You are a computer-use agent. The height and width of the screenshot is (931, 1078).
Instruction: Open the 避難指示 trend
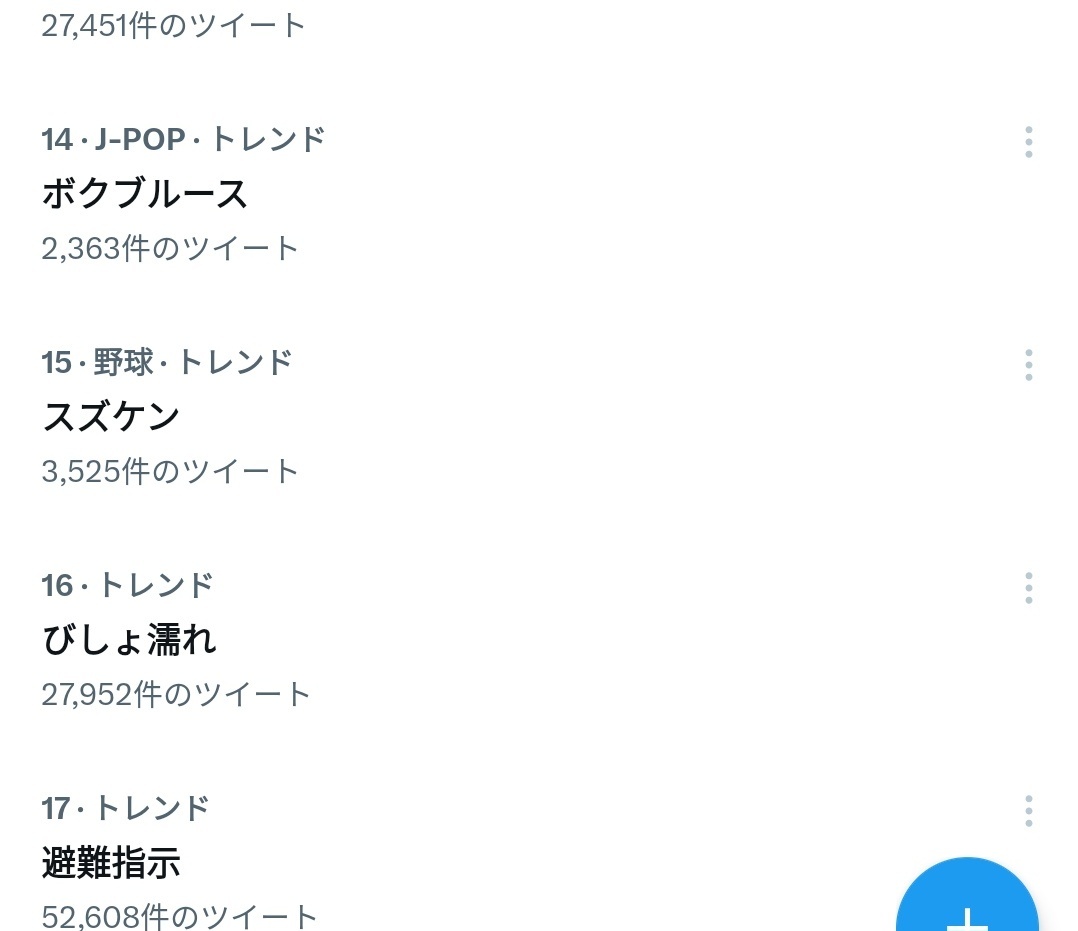(111, 862)
